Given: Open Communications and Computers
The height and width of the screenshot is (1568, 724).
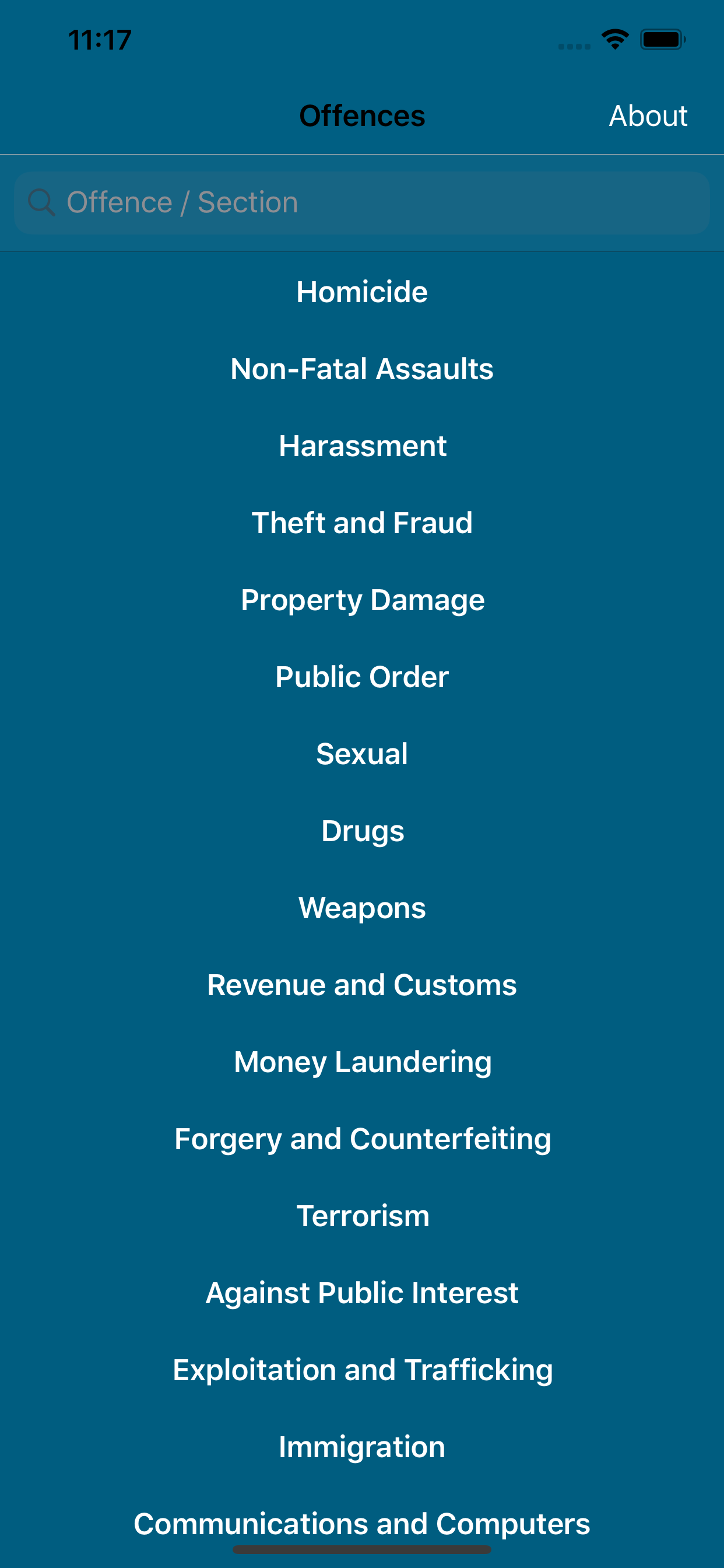Looking at the screenshot, I should (x=362, y=1524).
